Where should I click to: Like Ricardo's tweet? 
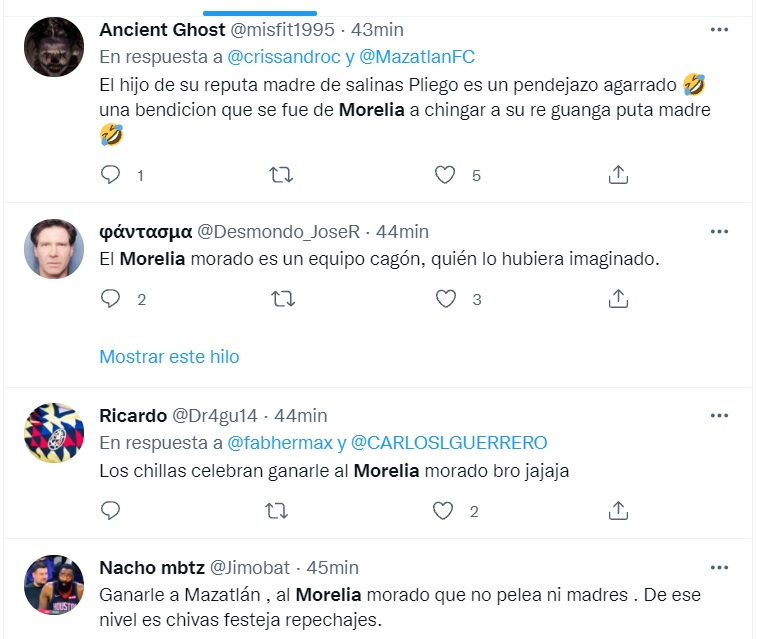coord(444,510)
